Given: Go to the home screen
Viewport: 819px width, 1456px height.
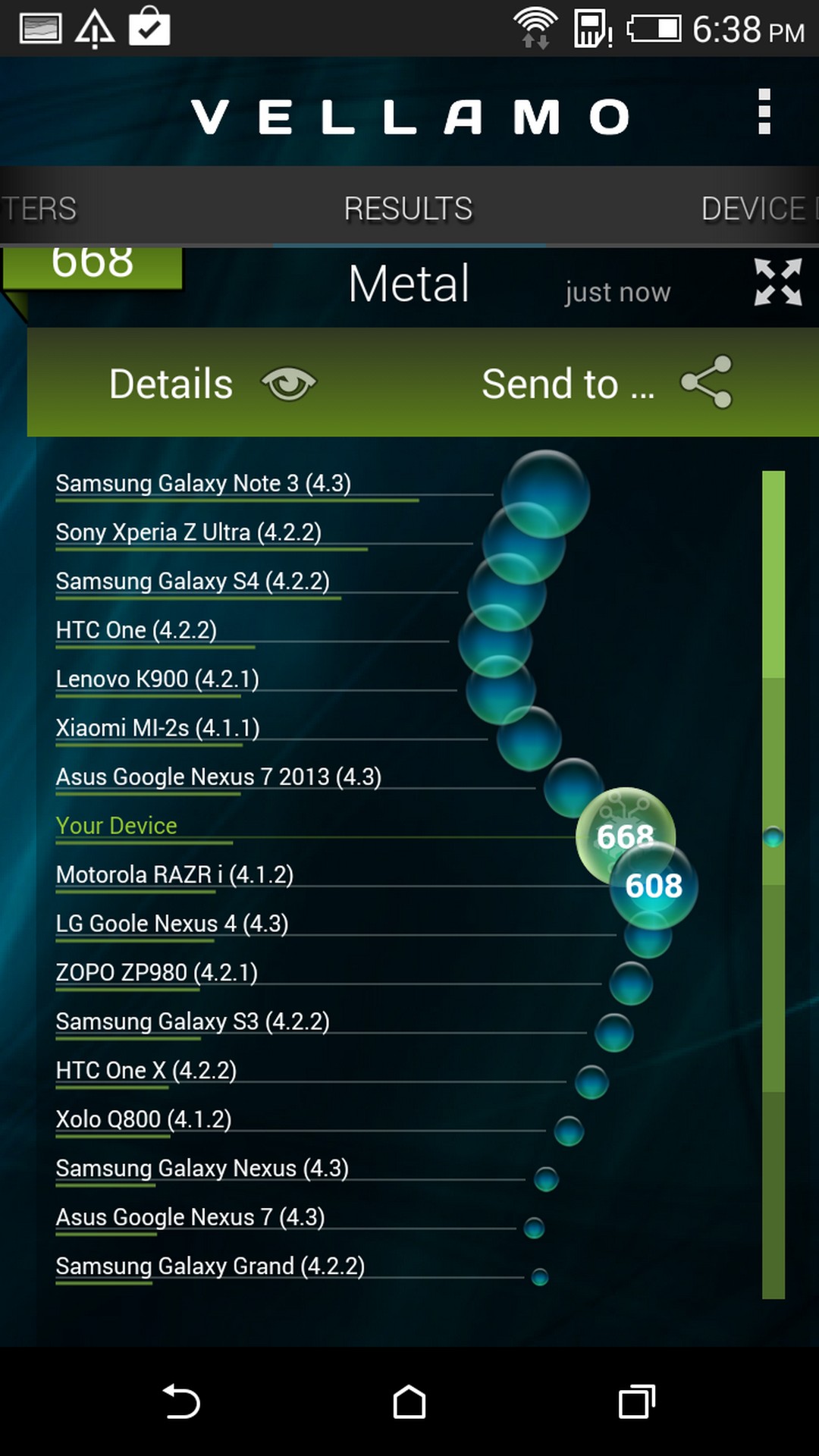Looking at the screenshot, I should click(x=409, y=1401).
